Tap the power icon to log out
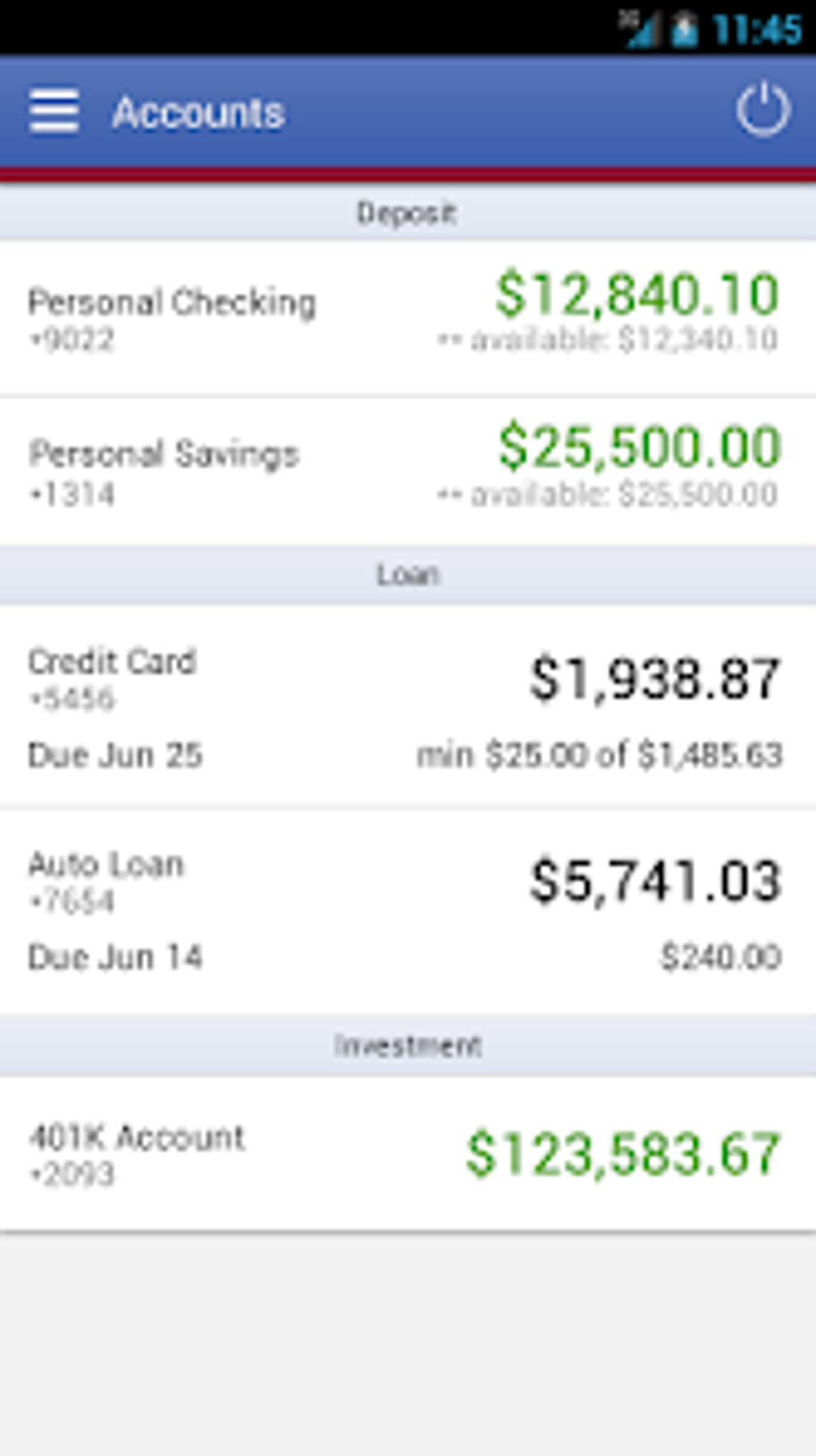Viewport: 816px width, 1456px height. 762,110
